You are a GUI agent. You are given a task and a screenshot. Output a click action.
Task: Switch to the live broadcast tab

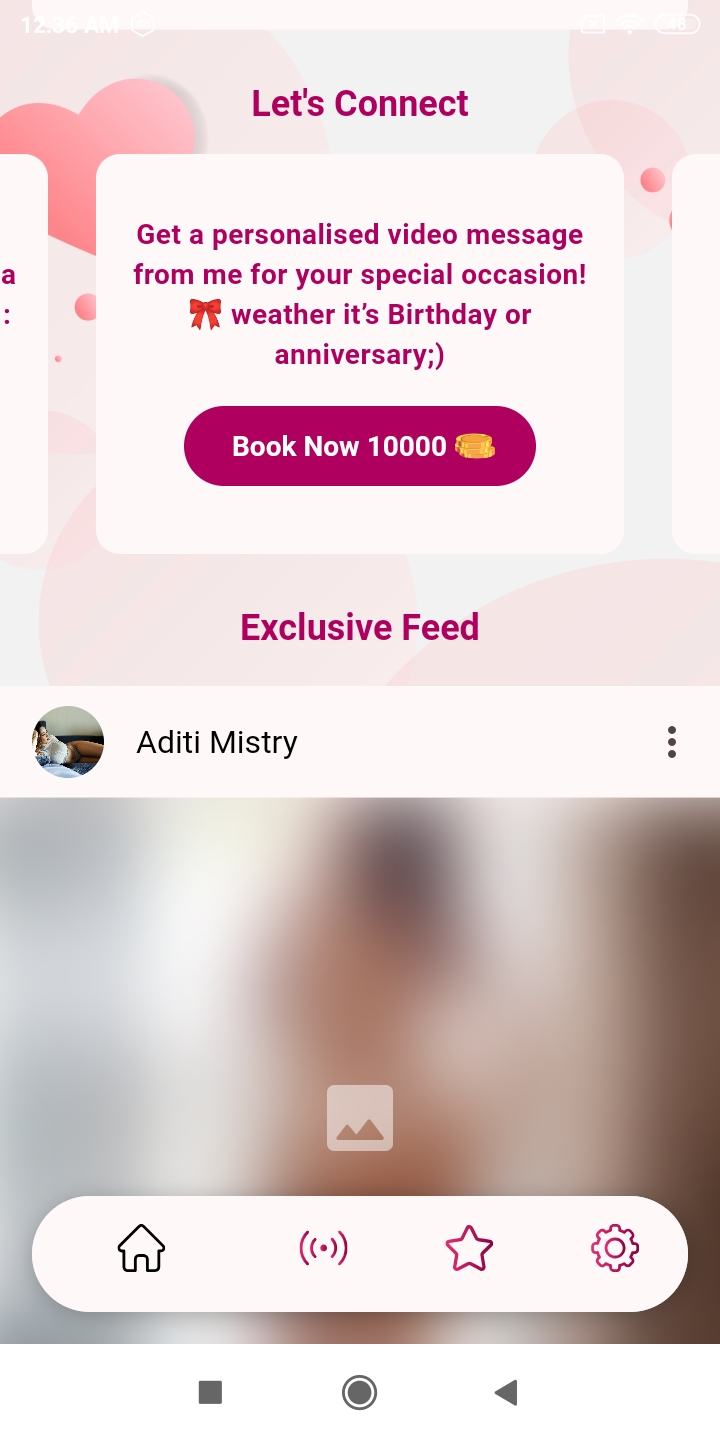pyautogui.click(x=323, y=1248)
